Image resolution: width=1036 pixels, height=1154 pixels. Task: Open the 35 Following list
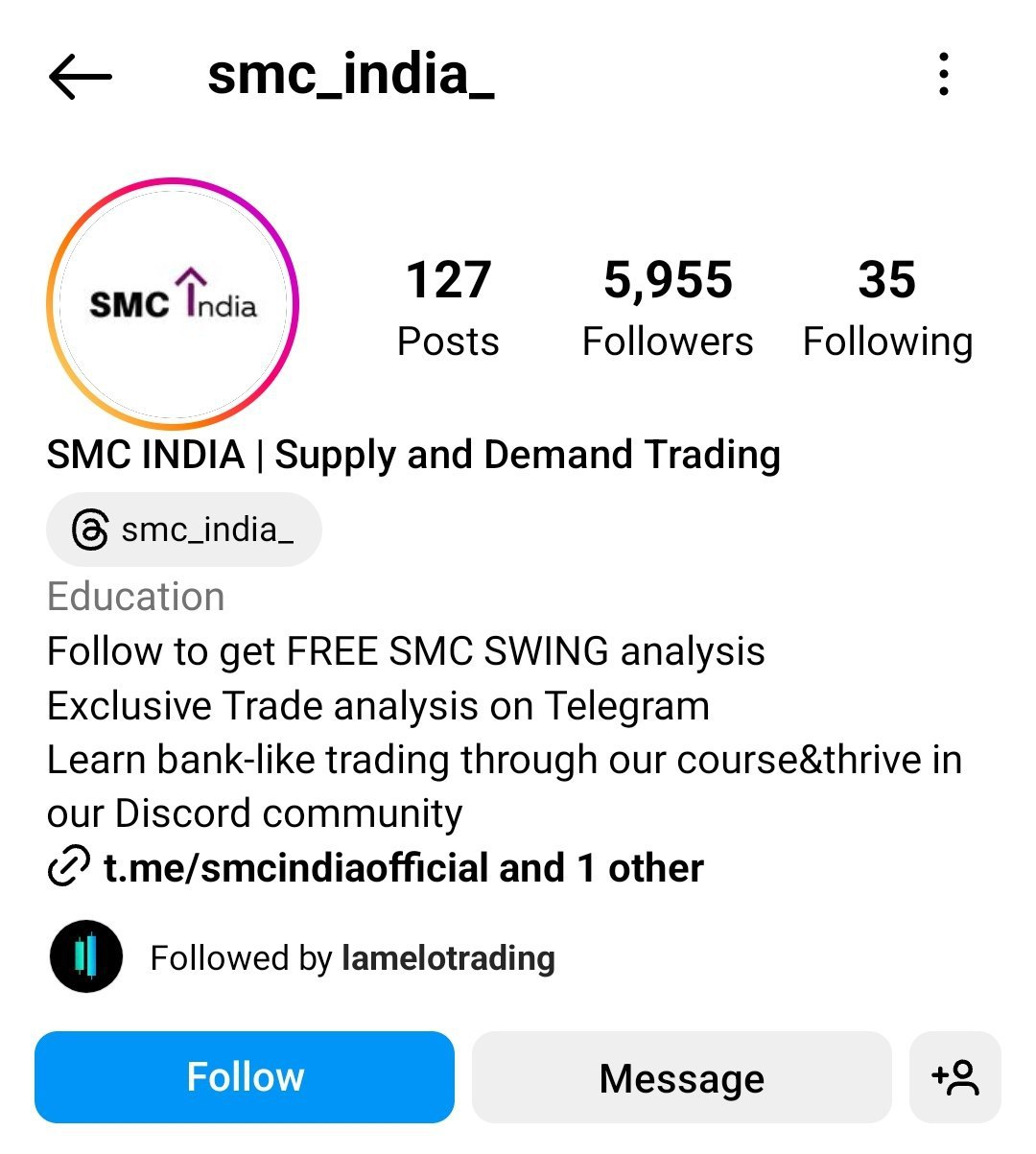tap(887, 309)
